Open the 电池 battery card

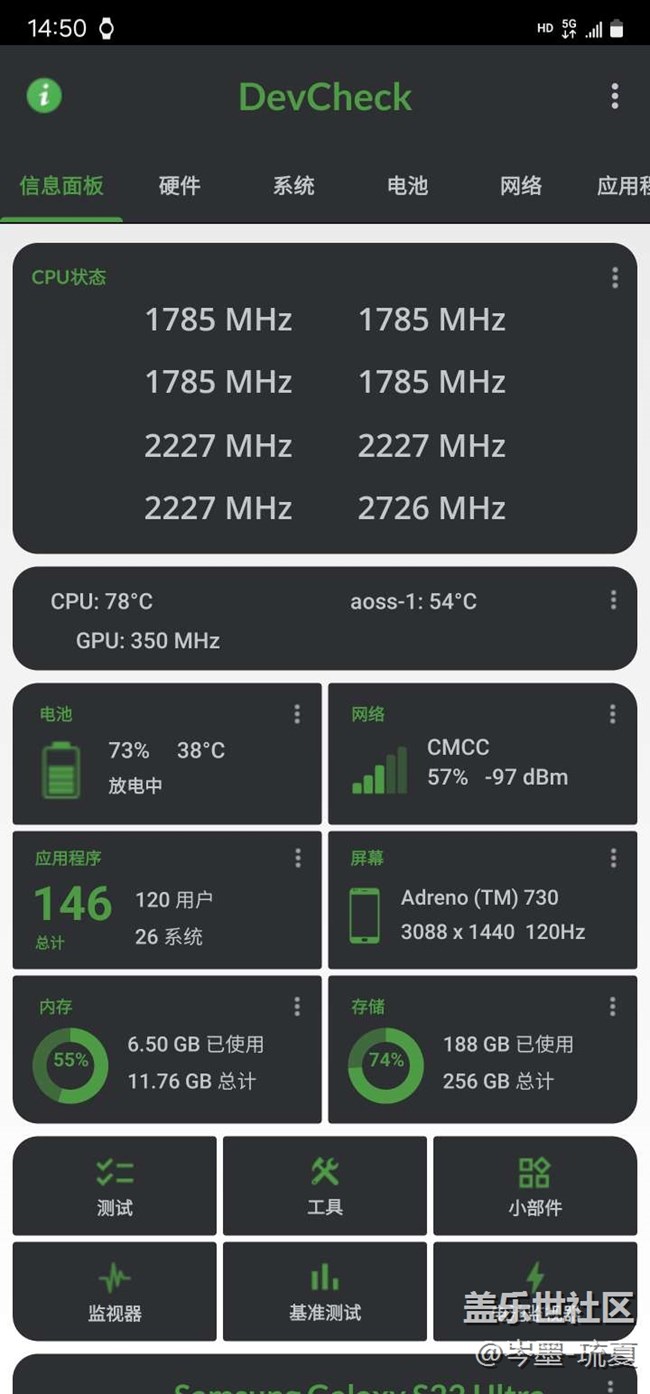coord(167,755)
